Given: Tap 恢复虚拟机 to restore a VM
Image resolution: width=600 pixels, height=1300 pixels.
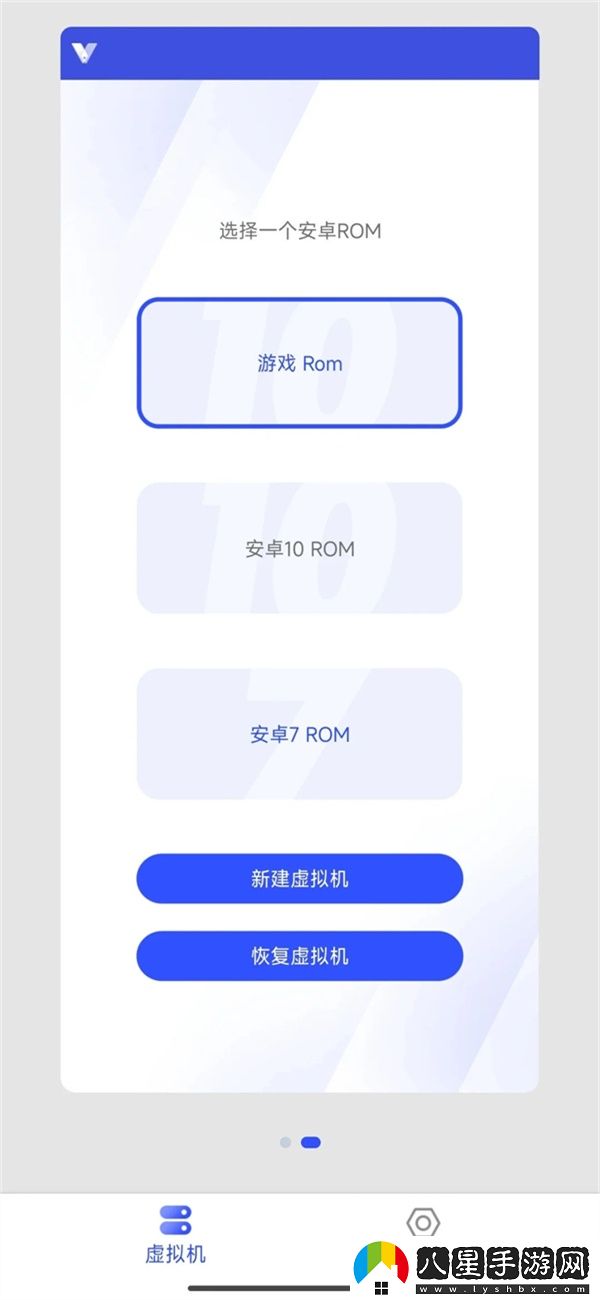Looking at the screenshot, I should pos(299,956).
